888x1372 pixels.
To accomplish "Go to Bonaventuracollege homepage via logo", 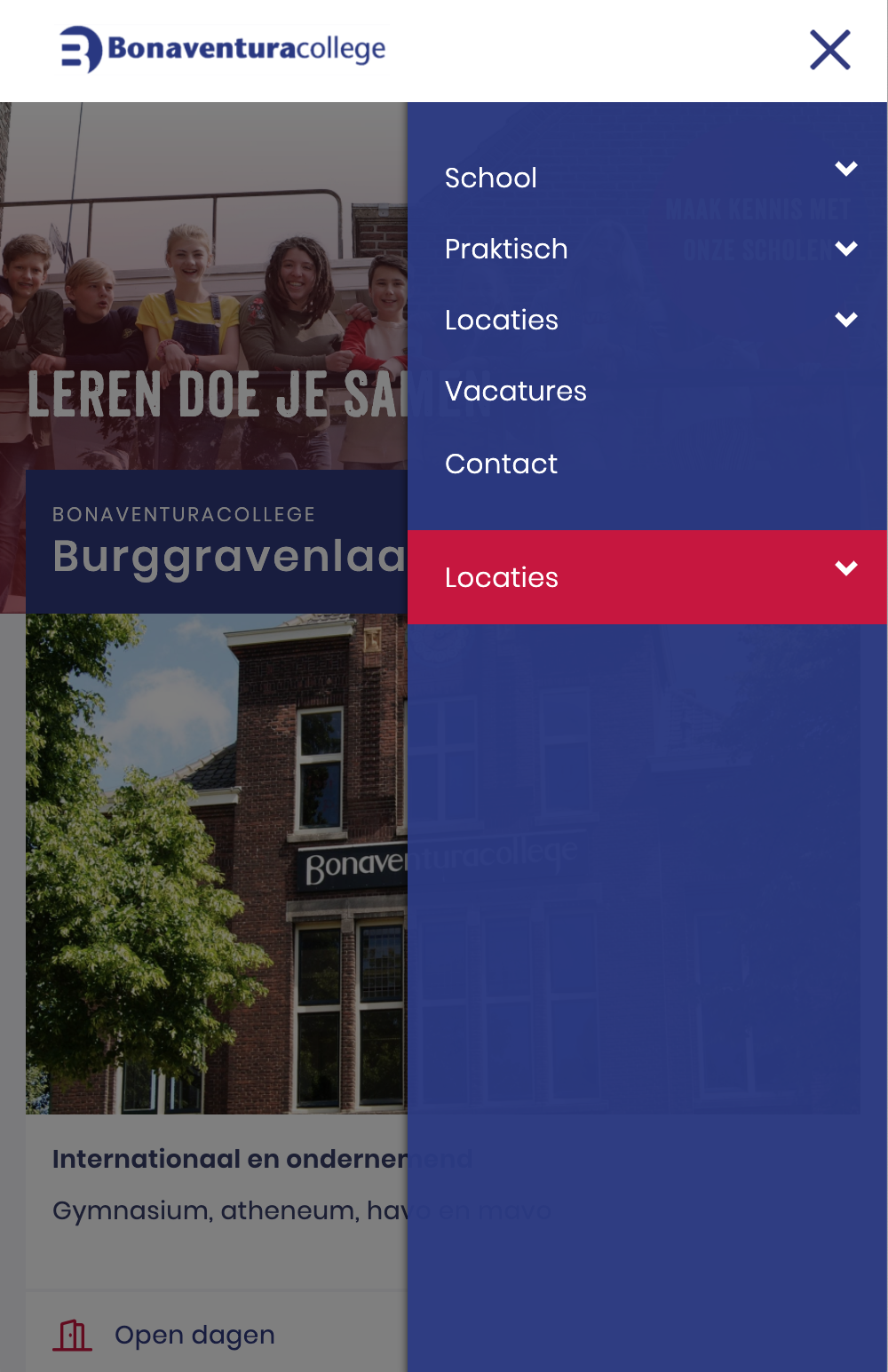I will pyautogui.click(x=223, y=49).
